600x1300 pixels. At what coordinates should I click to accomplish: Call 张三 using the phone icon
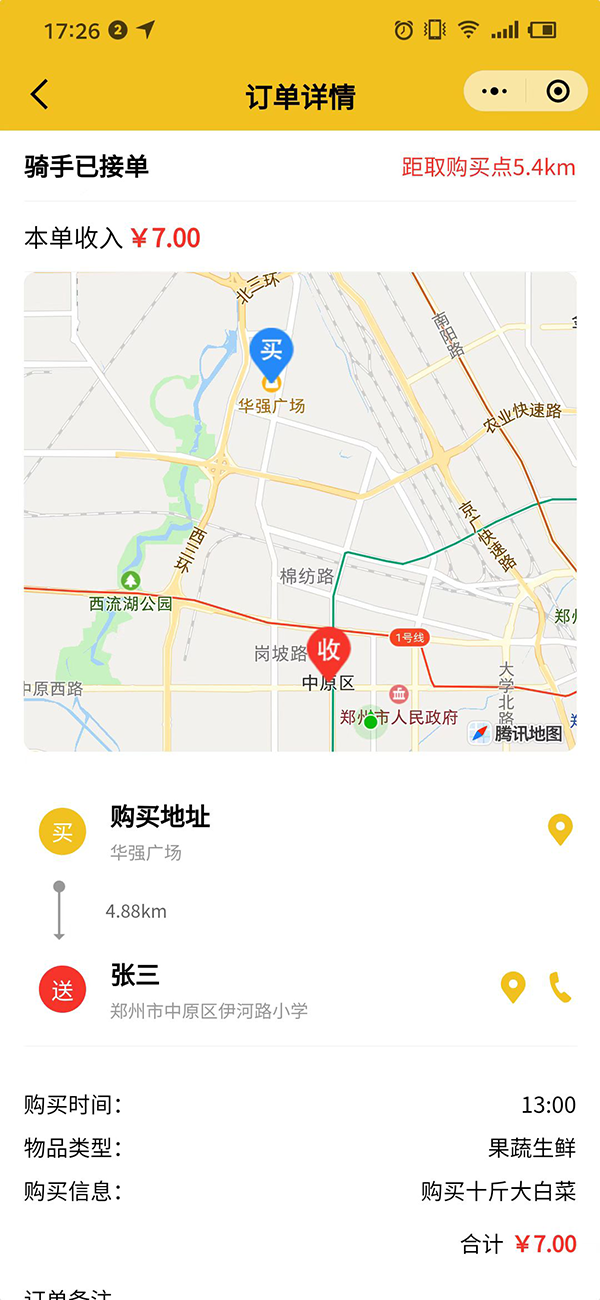click(x=561, y=988)
